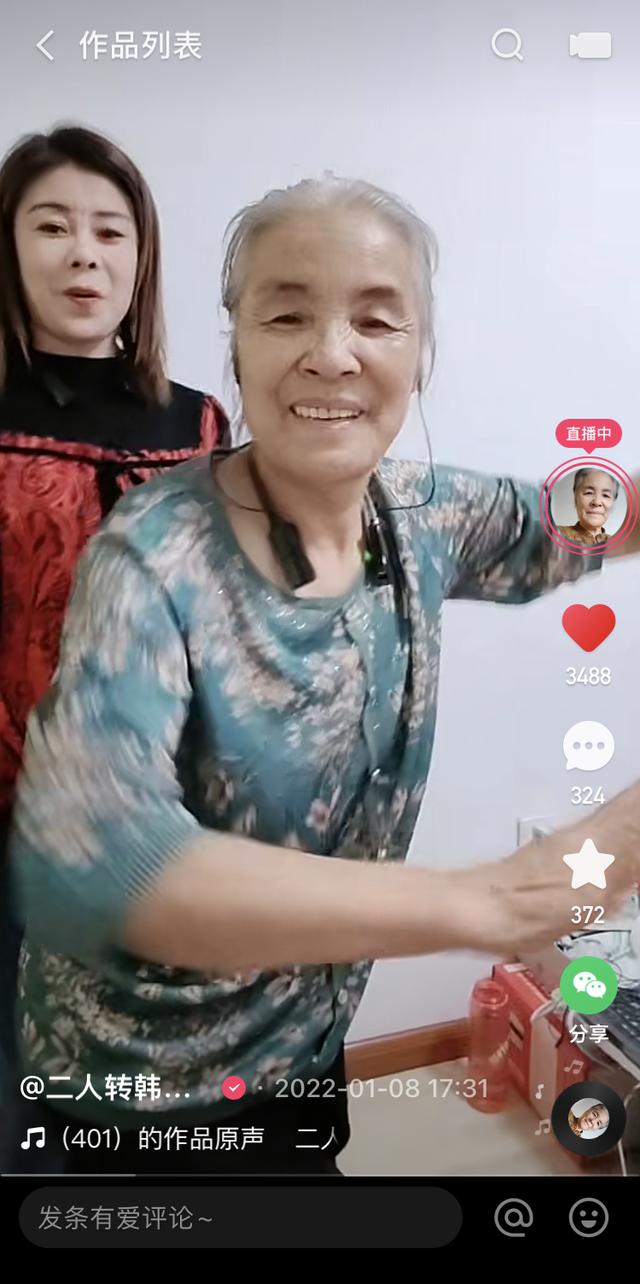Mention someone with the @ icon

point(513,1218)
